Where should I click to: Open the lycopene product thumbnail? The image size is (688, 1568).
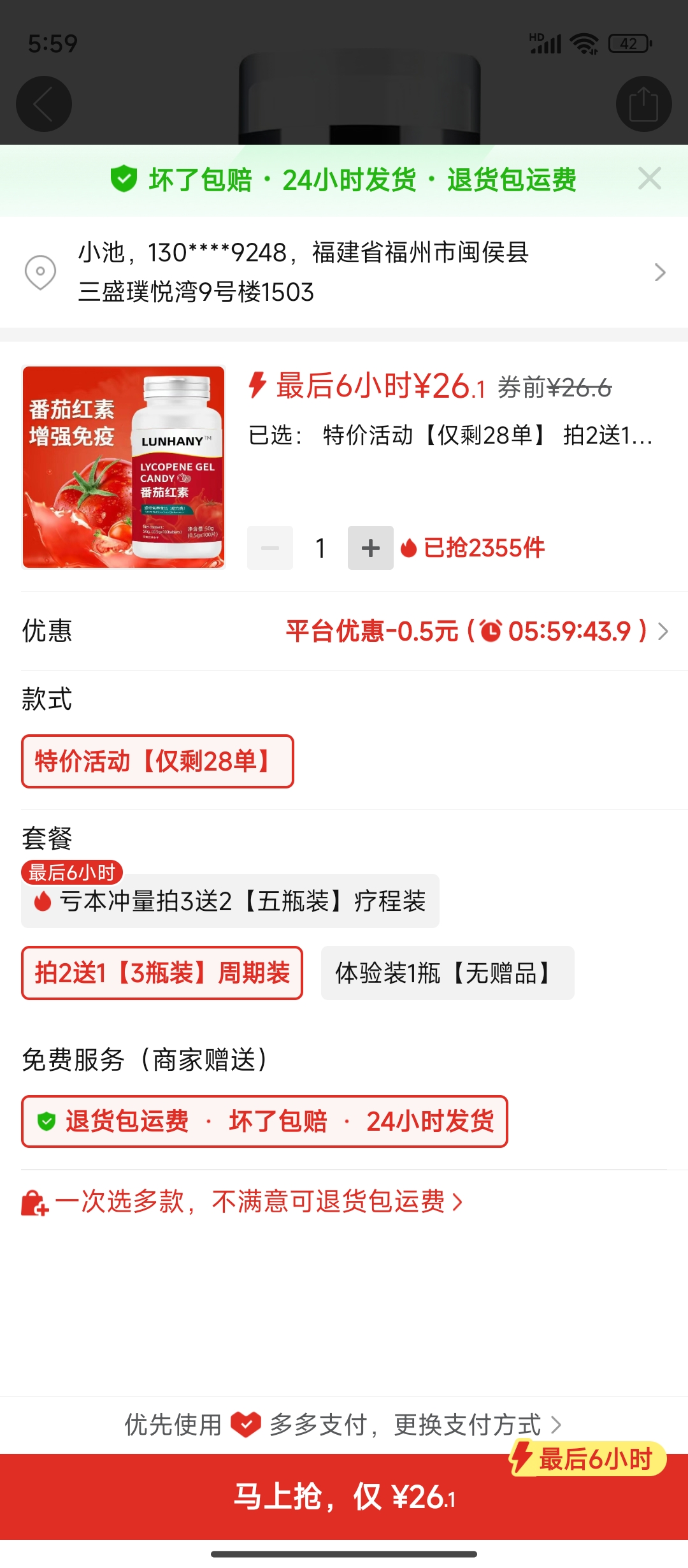pos(124,467)
